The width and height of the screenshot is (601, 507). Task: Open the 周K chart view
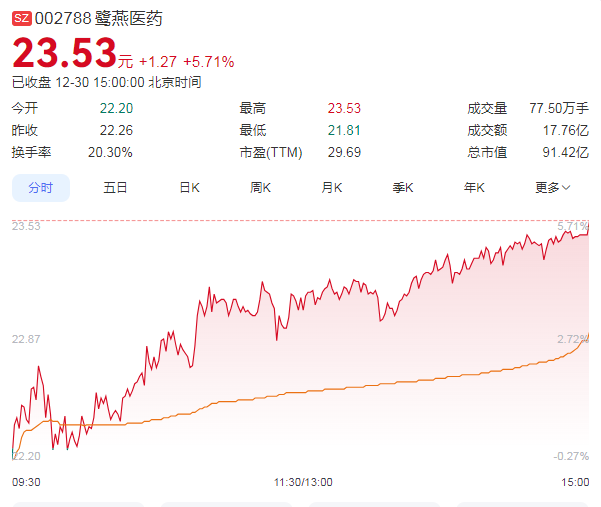[261, 187]
